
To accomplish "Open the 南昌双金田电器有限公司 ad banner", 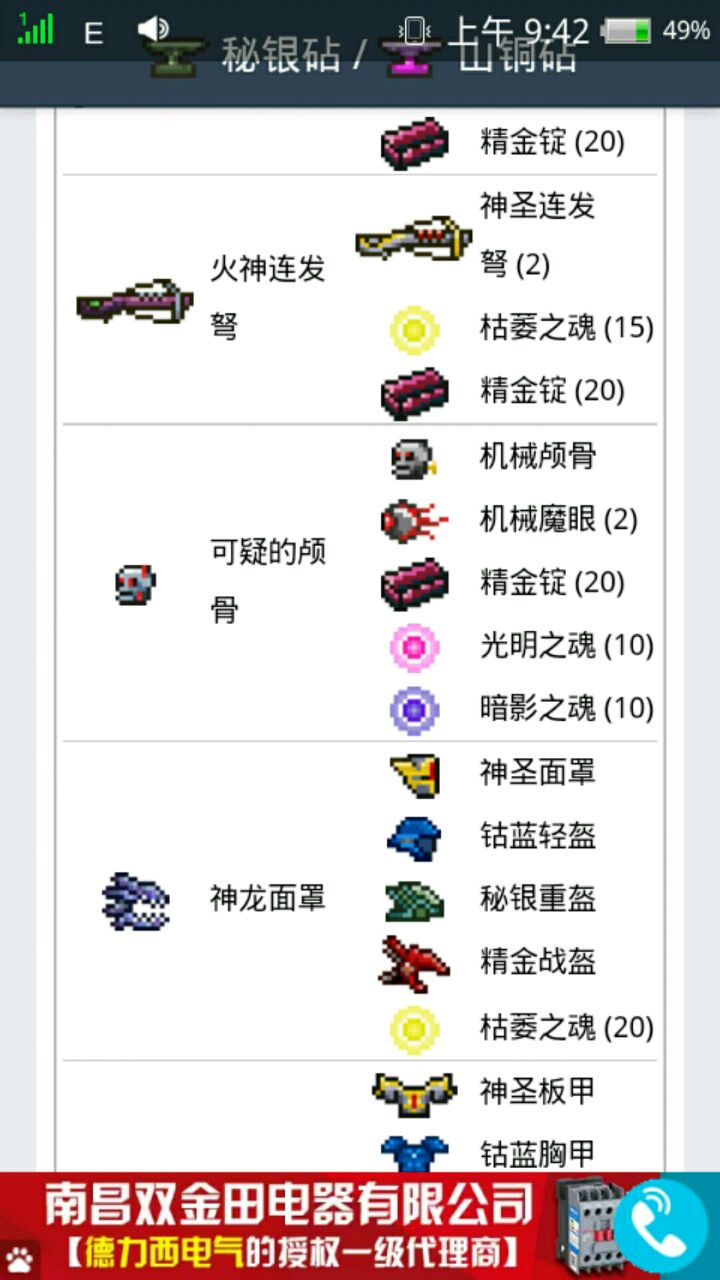I will coord(360,1226).
